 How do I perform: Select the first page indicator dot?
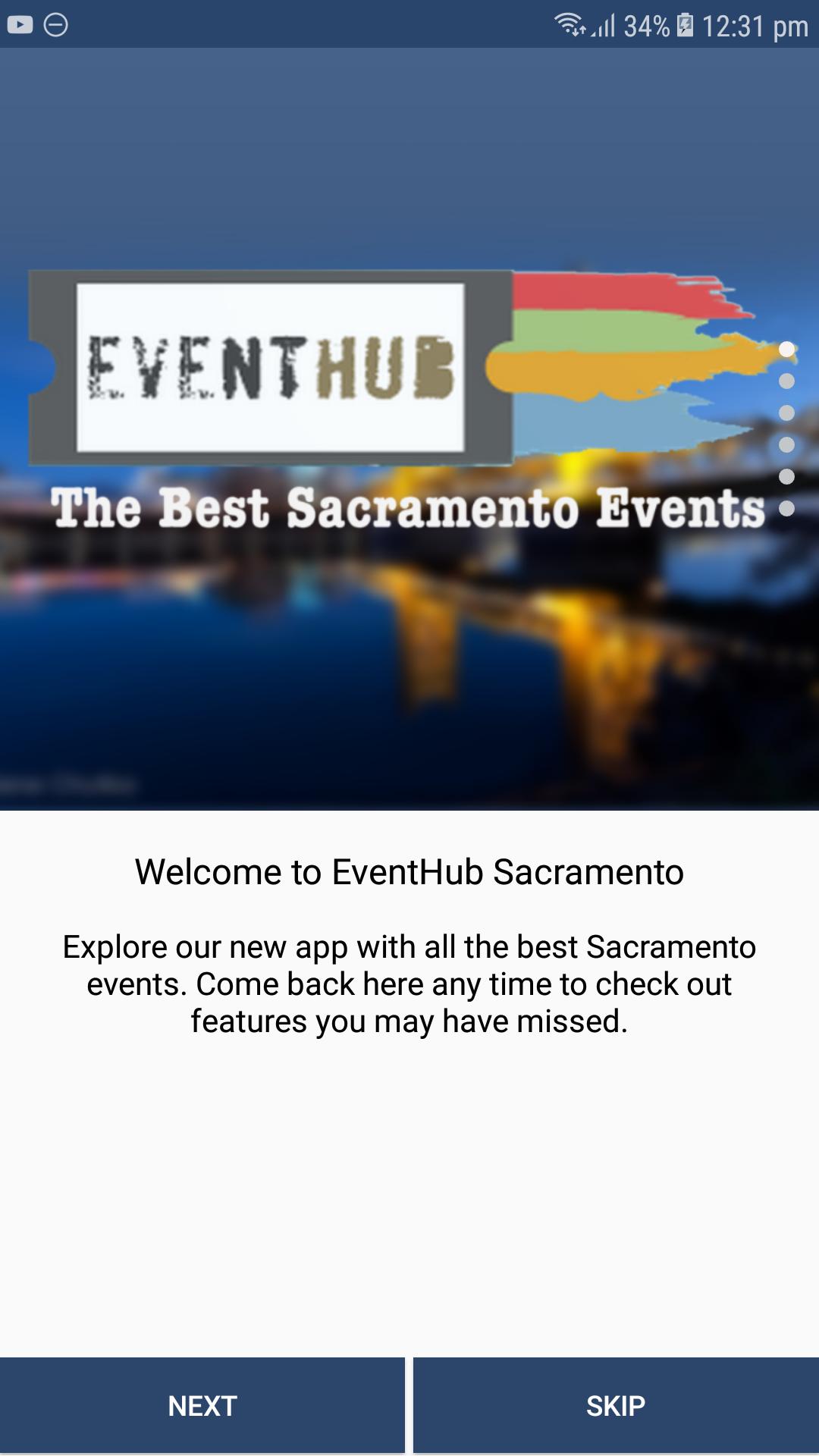[786, 349]
